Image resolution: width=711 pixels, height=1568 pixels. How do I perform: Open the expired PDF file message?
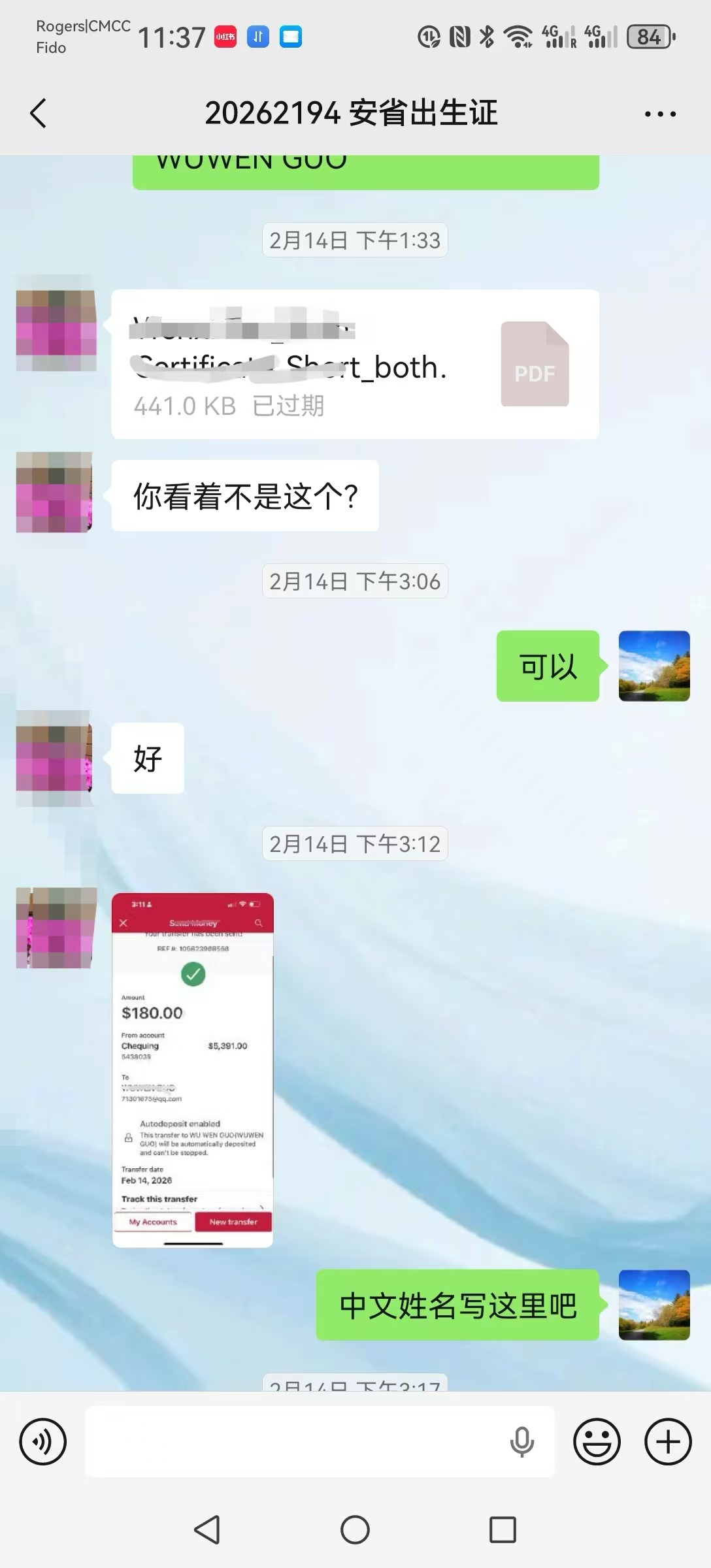355,364
